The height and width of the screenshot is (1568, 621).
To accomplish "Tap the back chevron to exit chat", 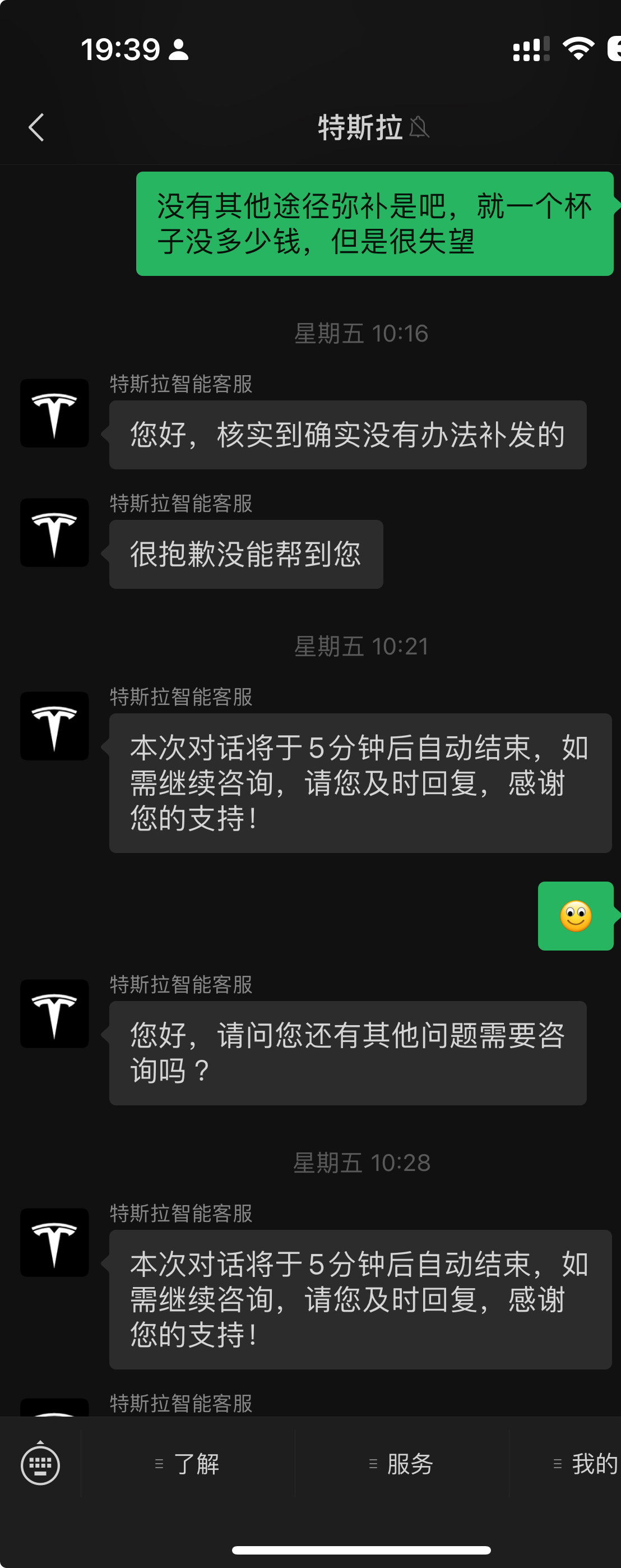I will pos(36,128).
